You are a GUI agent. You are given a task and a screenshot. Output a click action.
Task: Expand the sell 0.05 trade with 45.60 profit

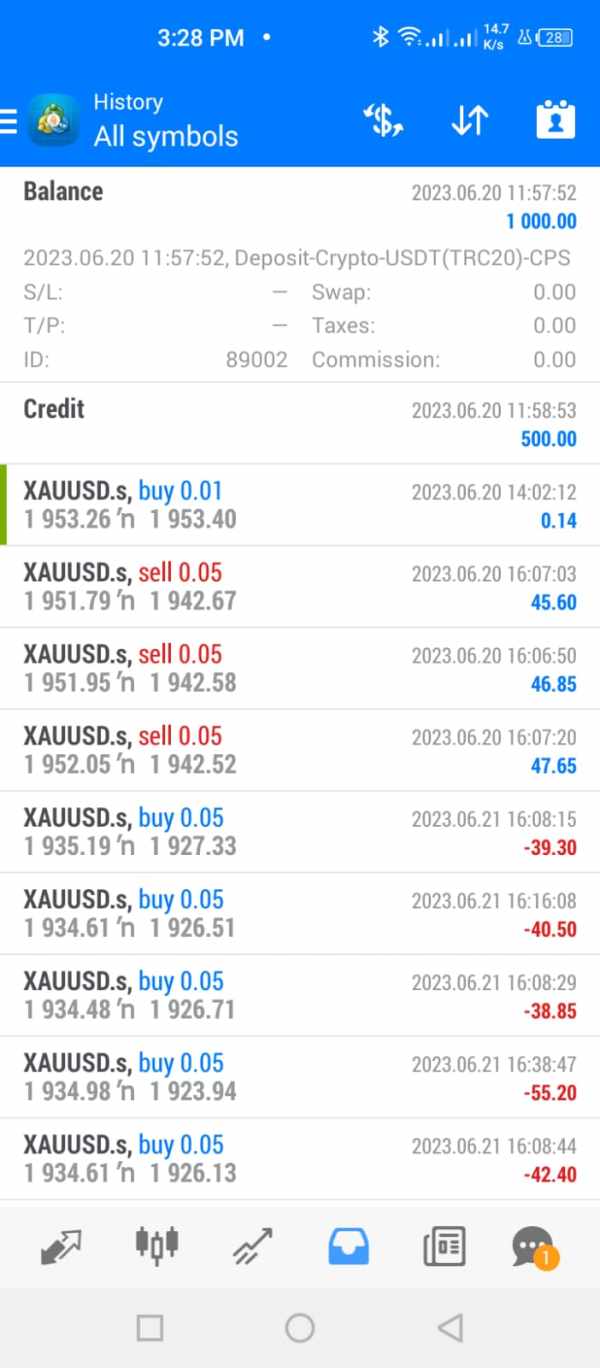coord(300,587)
